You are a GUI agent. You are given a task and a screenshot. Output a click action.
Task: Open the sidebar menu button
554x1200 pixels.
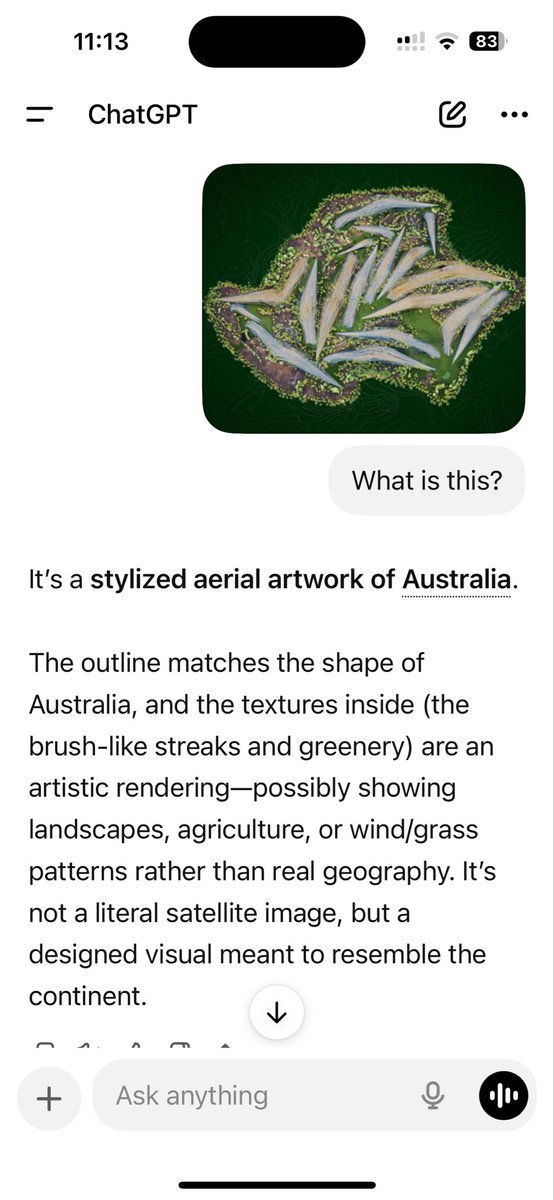tap(40, 115)
